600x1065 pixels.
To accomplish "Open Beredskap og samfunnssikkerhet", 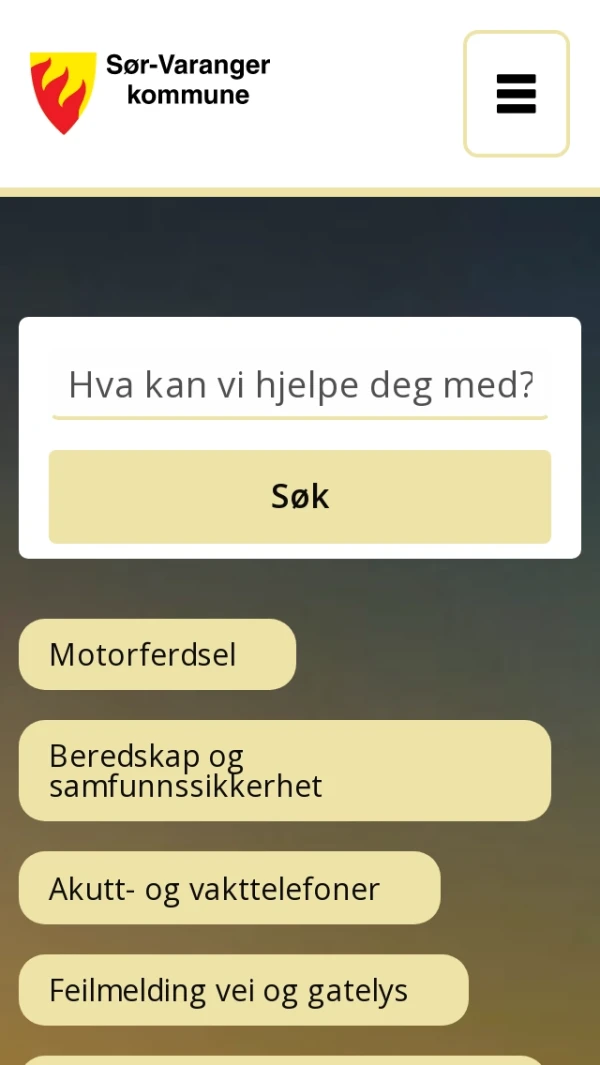I will tap(284, 770).
